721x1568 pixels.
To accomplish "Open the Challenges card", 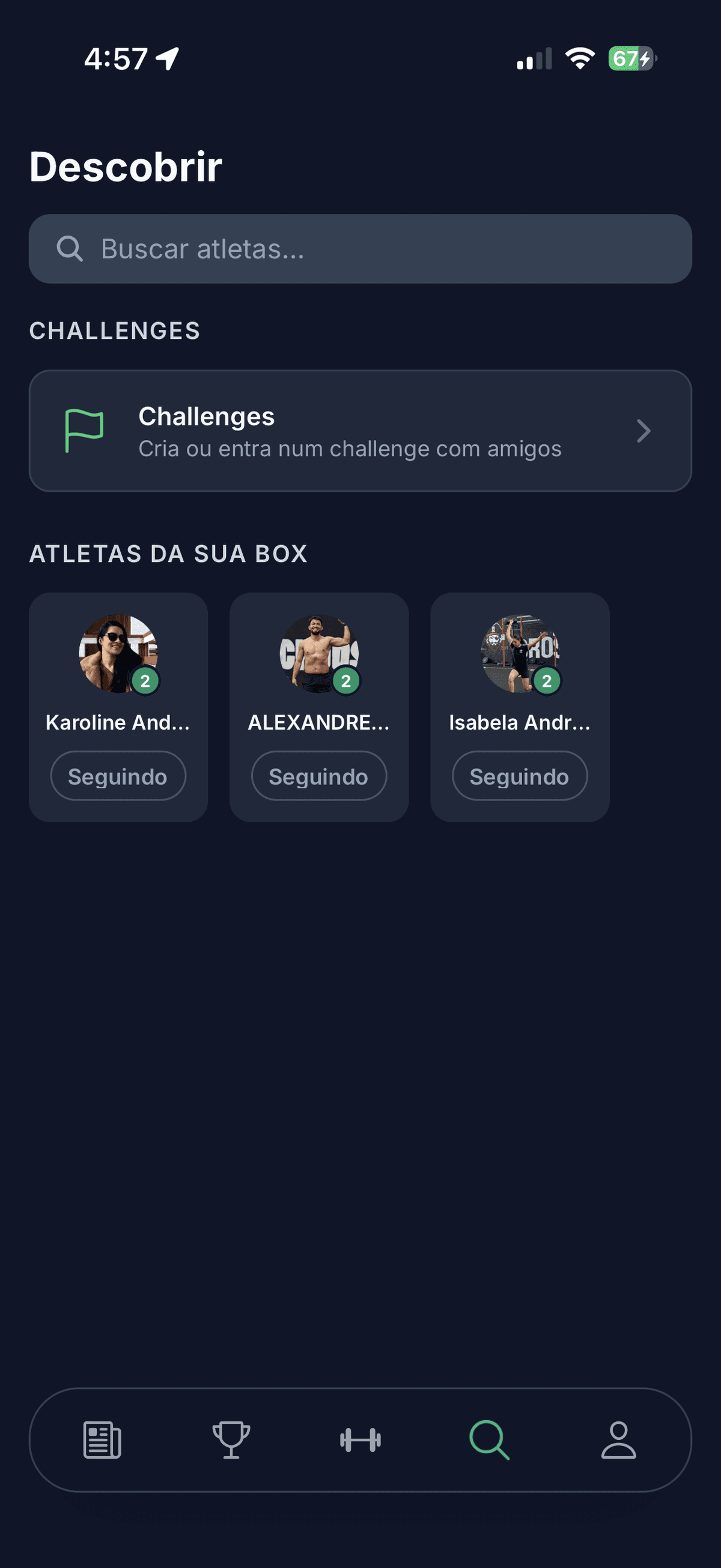I will pos(360,431).
